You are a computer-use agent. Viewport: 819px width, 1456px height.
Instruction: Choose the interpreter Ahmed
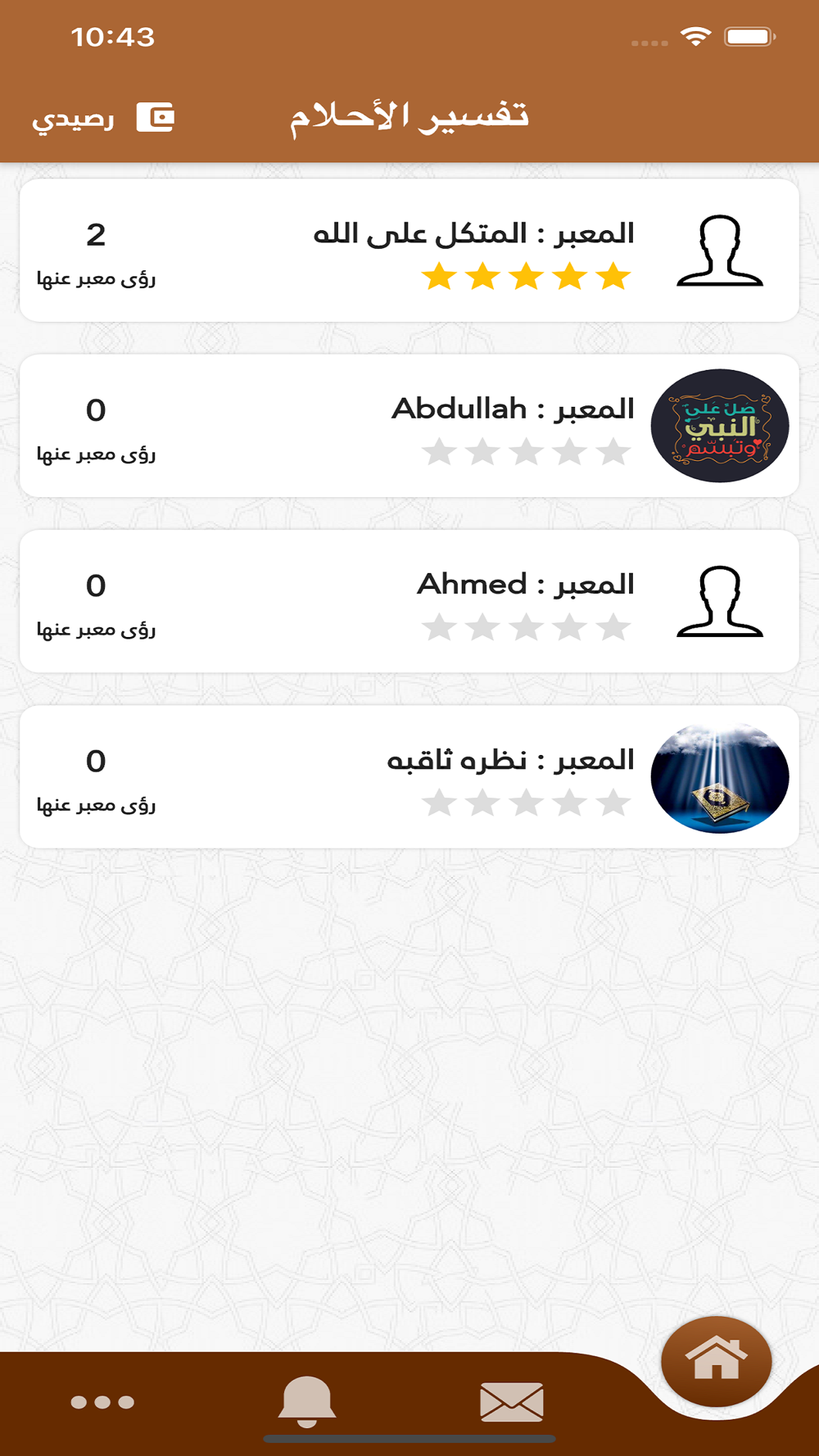[409, 601]
